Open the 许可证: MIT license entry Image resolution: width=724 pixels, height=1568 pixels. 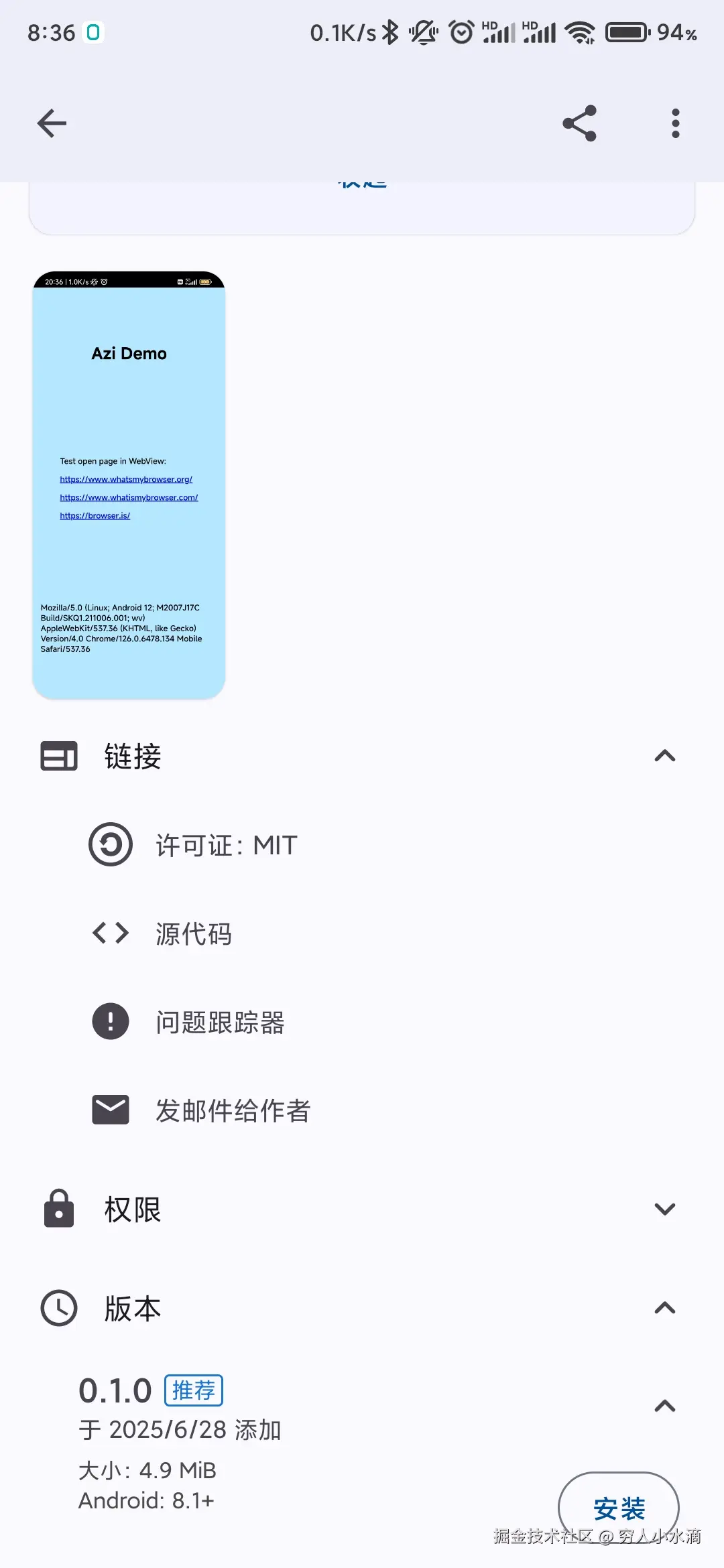(x=227, y=845)
